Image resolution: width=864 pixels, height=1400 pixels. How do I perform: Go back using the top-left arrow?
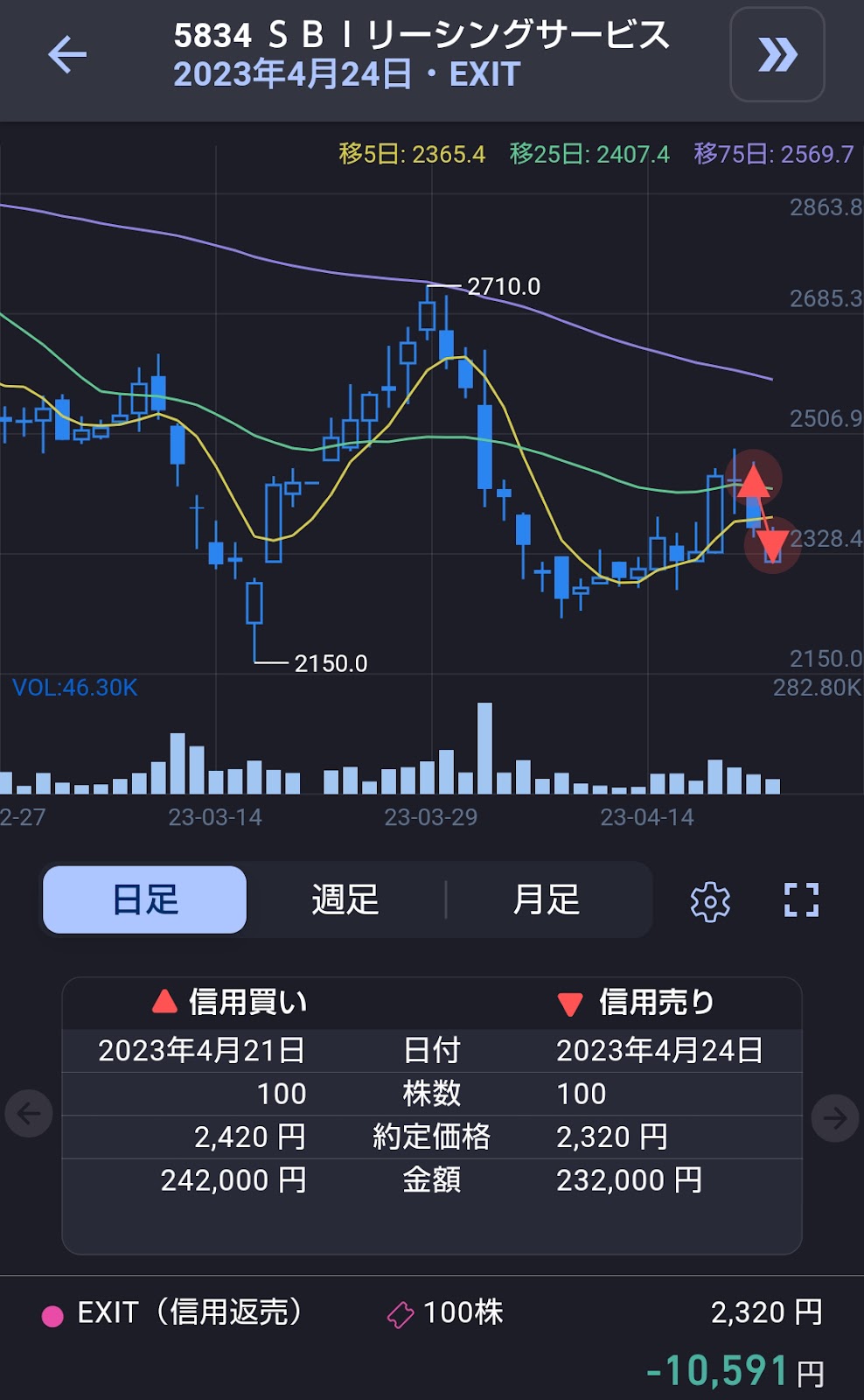(67, 54)
